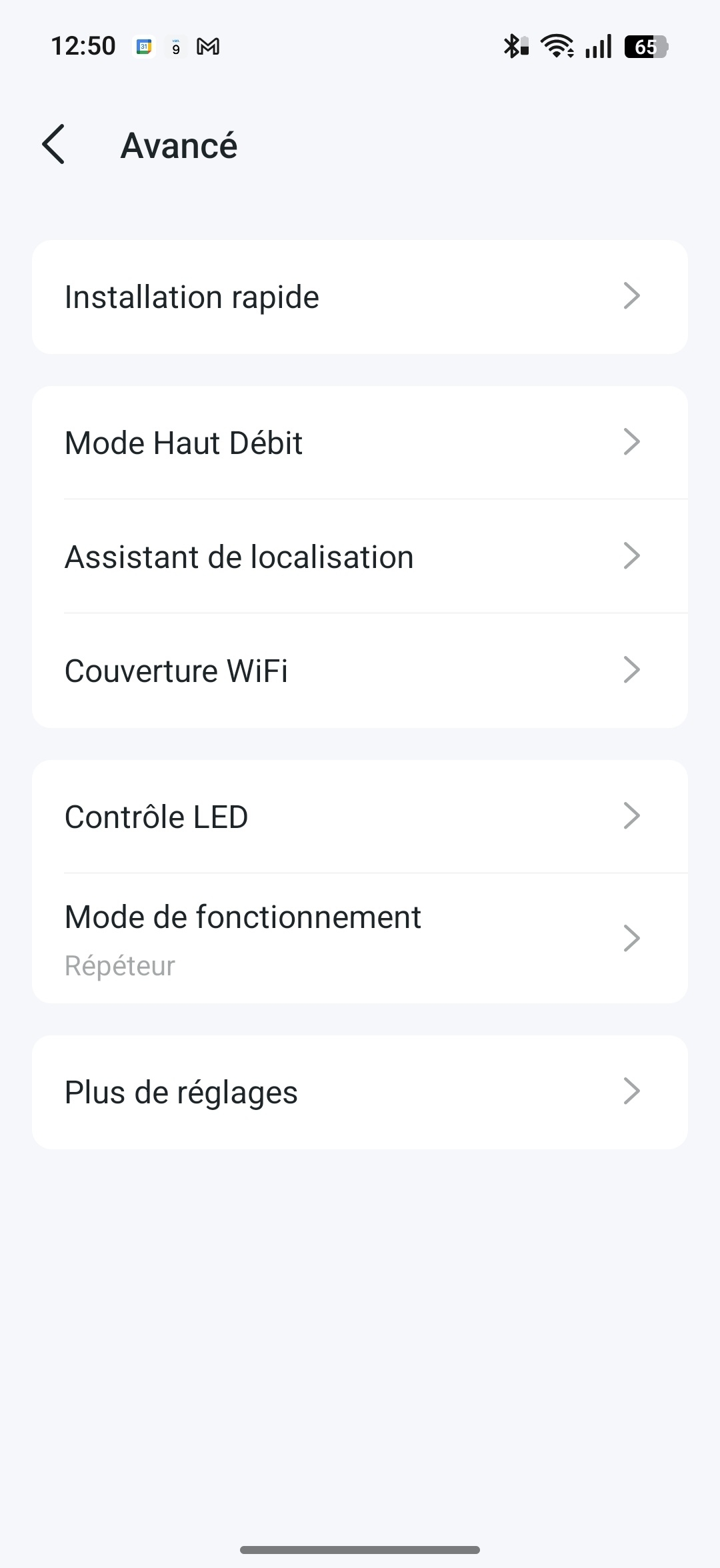Tap the chevron beside Couverture WiFi

pyautogui.click(x=632, y=671)
